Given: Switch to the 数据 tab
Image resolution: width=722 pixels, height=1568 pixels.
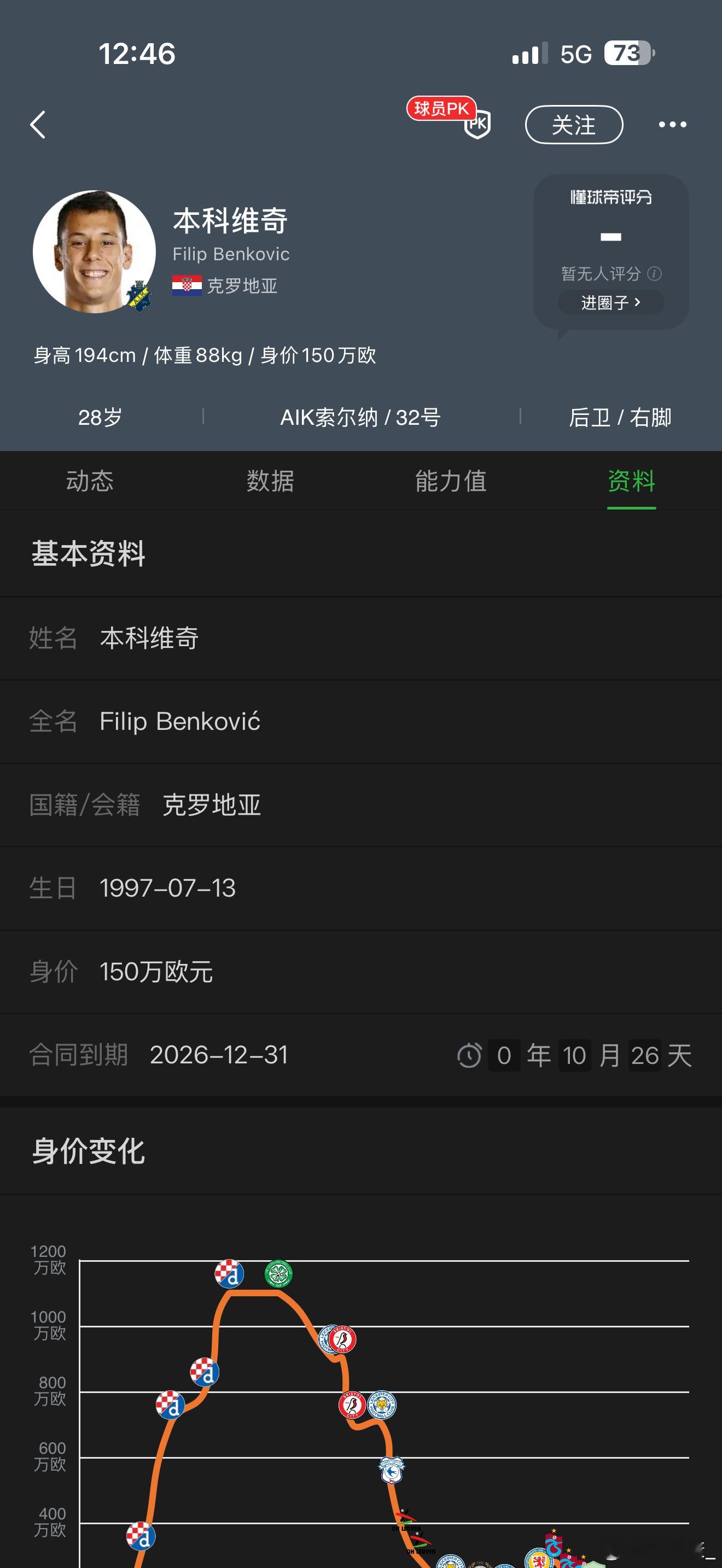Looking at the screenshot, I should pyautogui.click(x=270, y=481).
